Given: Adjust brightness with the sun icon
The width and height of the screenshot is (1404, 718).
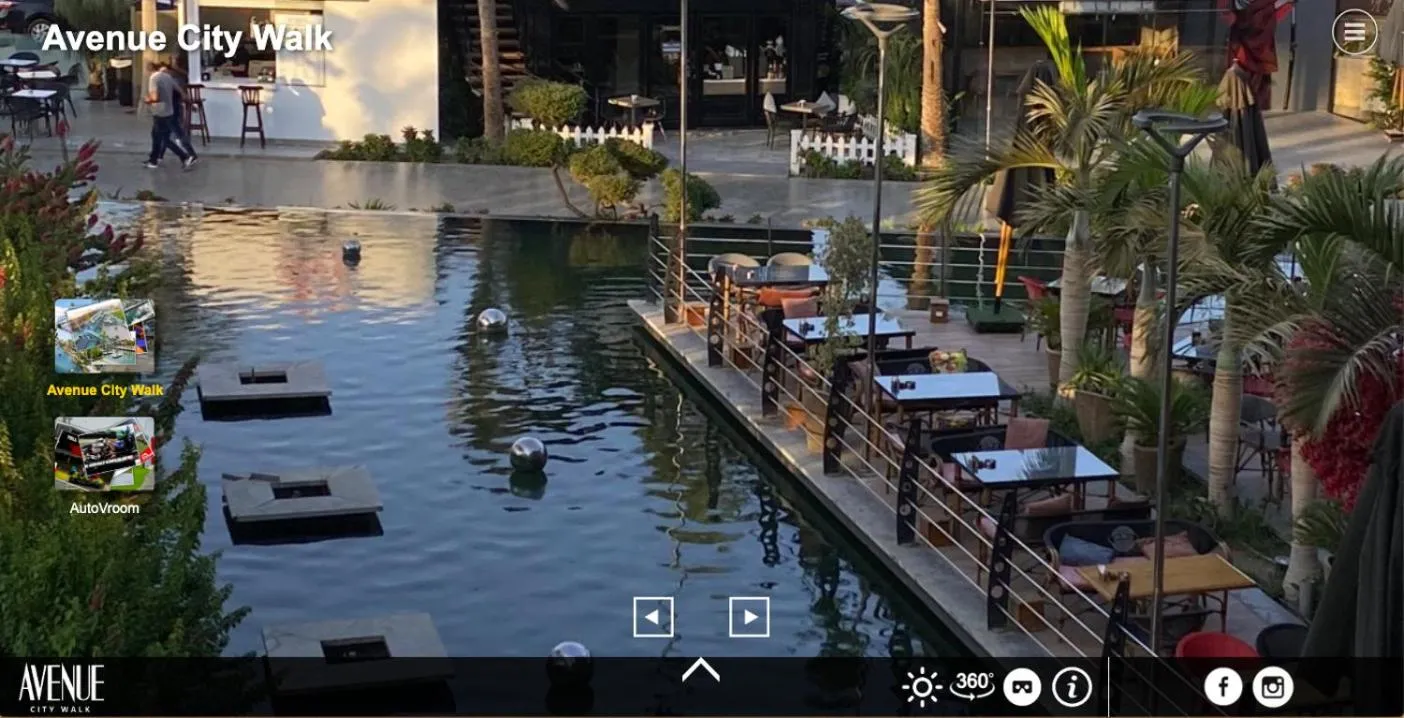Looking at the screenshot, I should [x=921, y=687].
